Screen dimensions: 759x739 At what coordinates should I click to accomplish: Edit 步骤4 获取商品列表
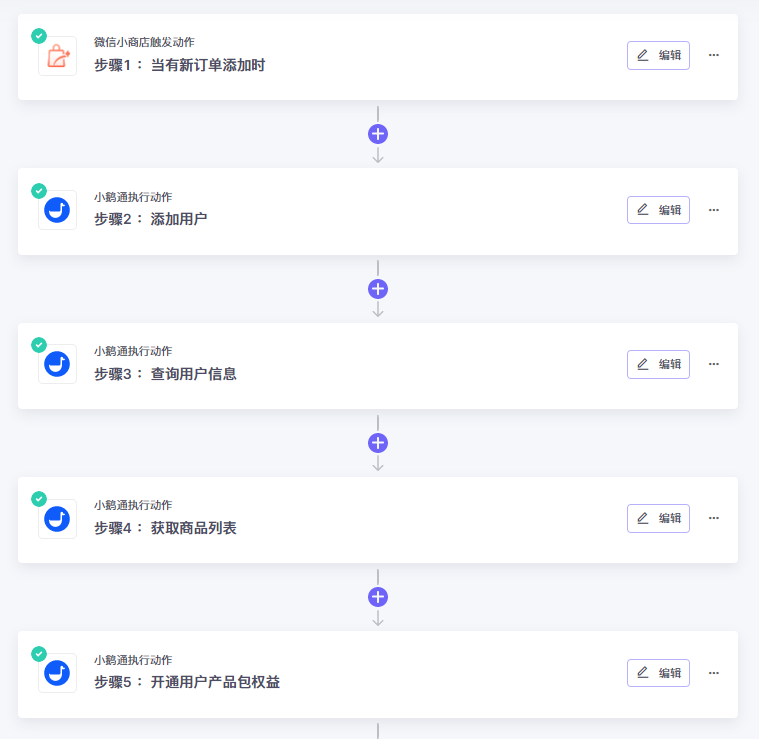pyautogui.click(x=658, y=518)
